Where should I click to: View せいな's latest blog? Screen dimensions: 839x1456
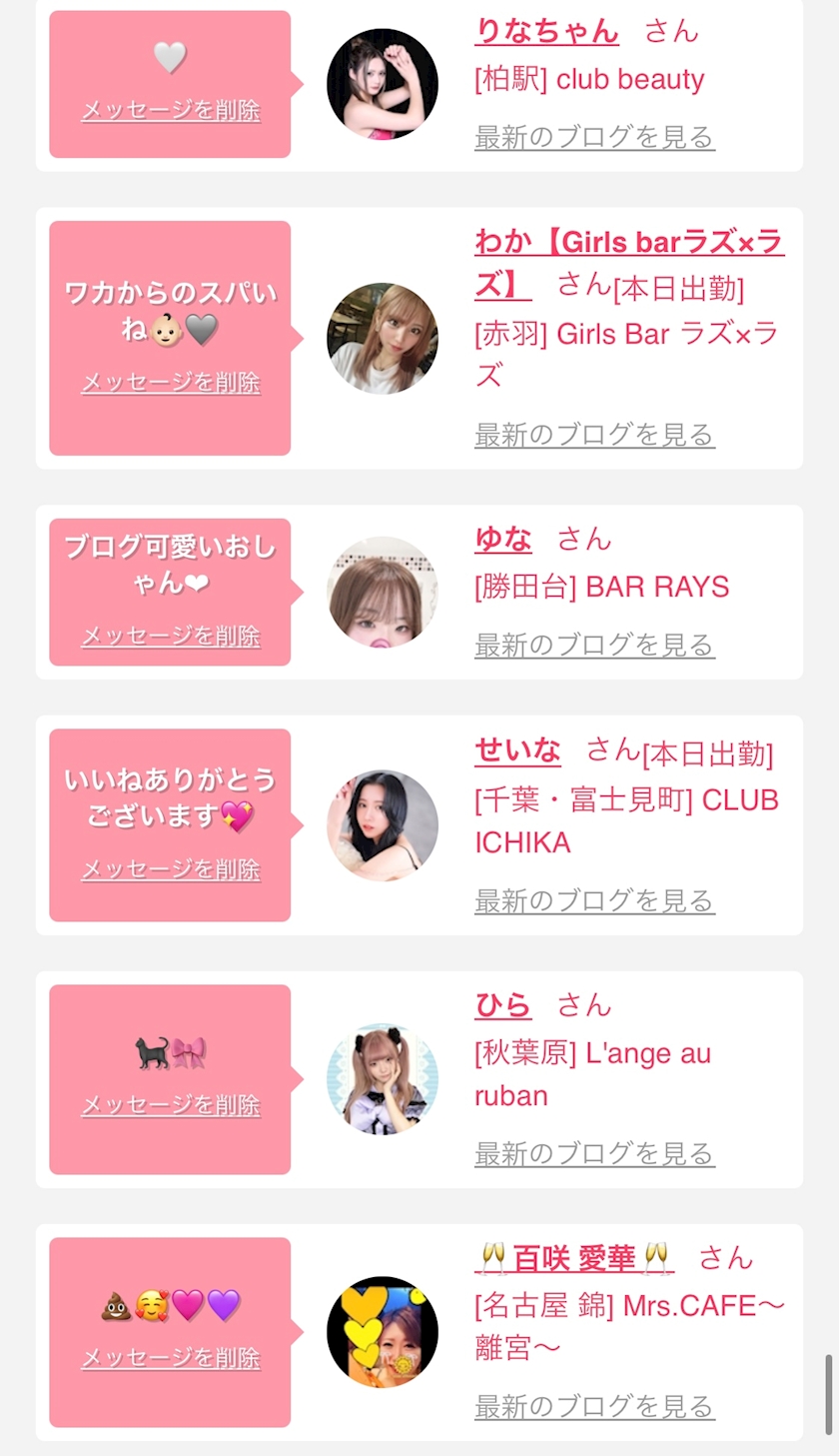[594, 901]
